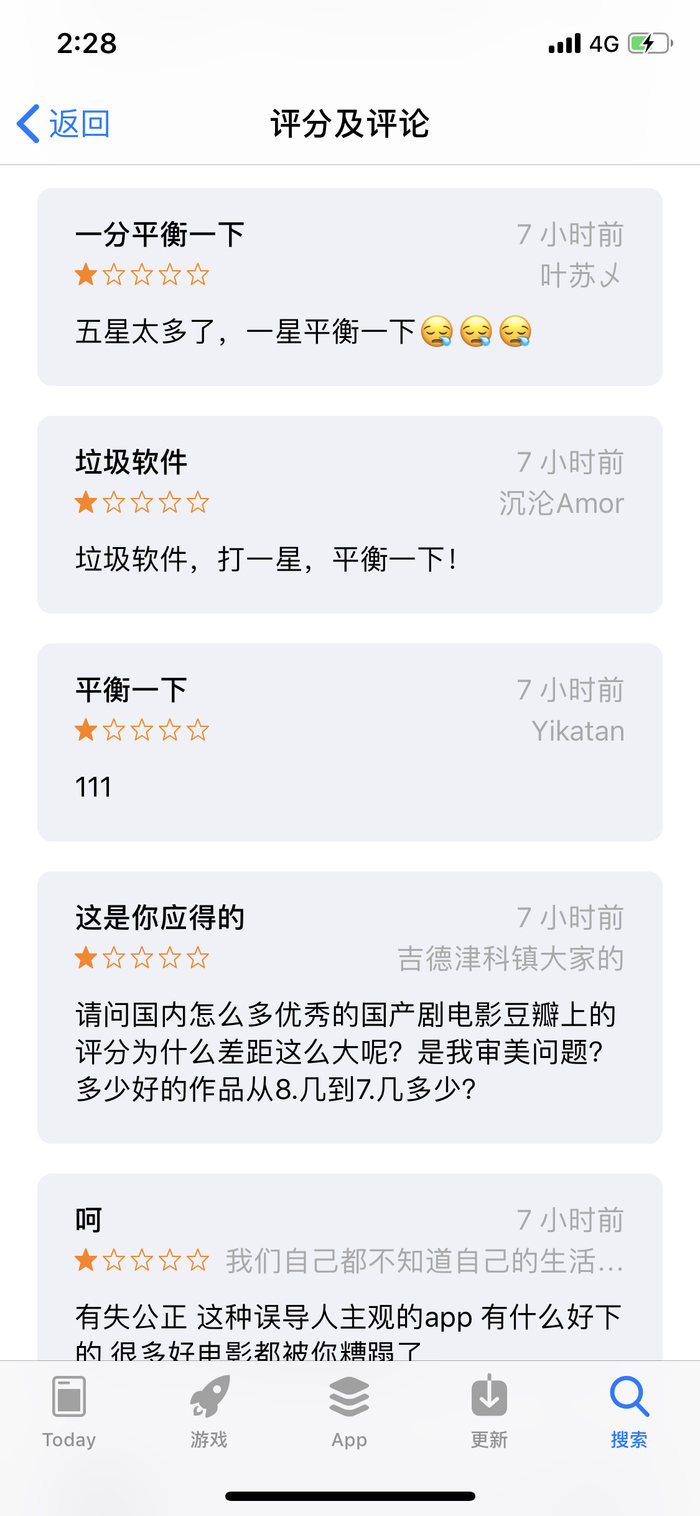This screenshot has height=1516, width=700.
Task: Switch to the App tab
Action: coord(349,1411)
